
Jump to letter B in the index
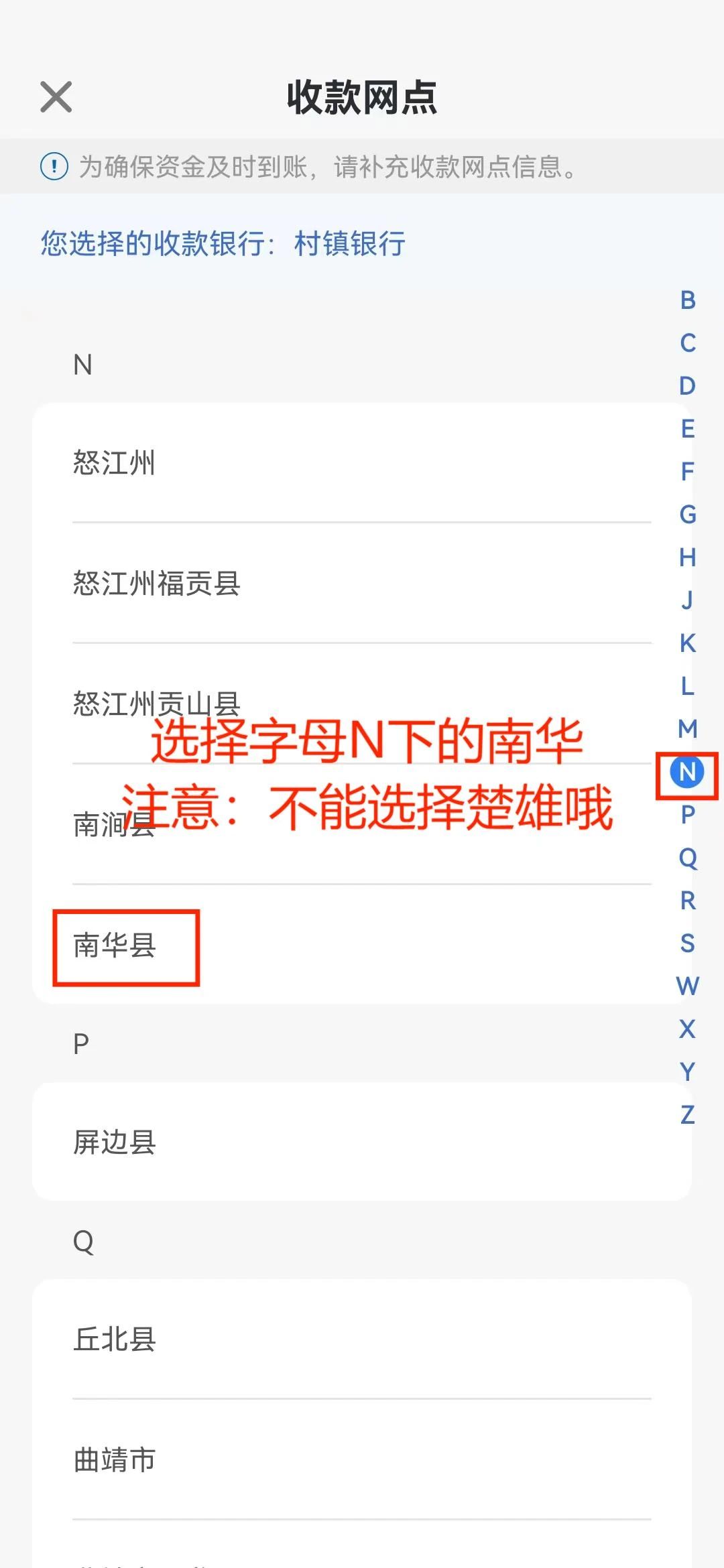[x=688, y=300]
